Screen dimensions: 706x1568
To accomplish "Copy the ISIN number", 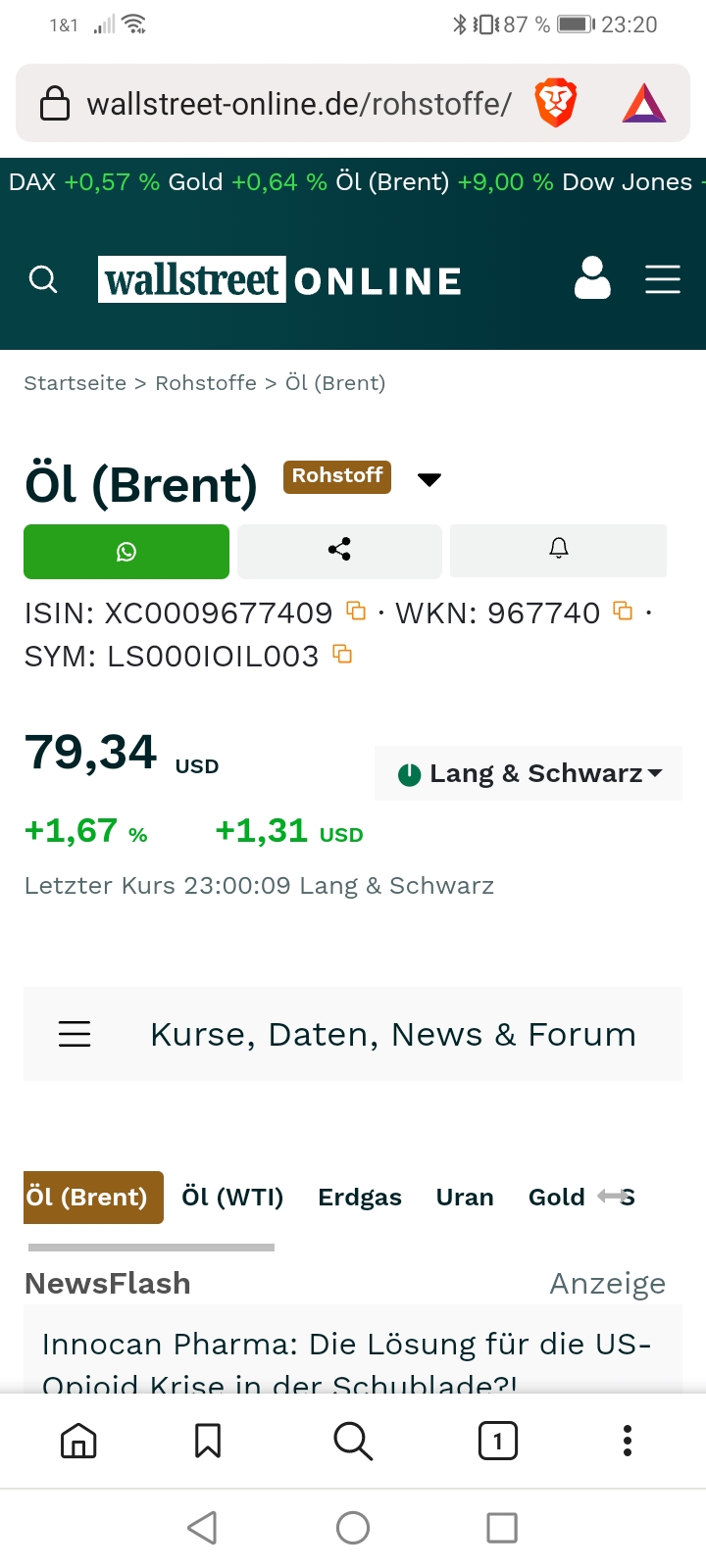I will point(357,612).
